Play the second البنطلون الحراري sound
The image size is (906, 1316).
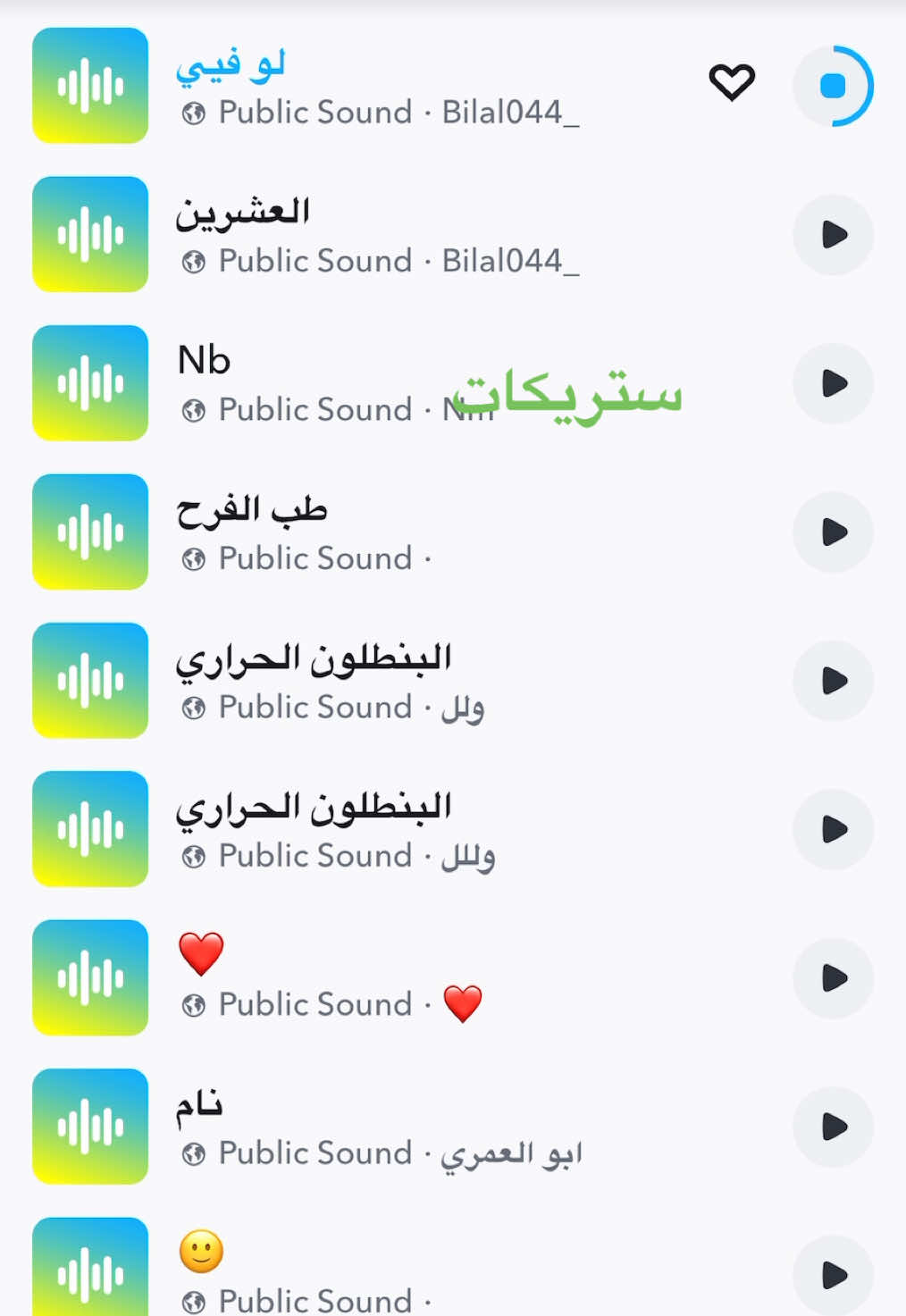pyautogui.click(x=833, y=829)
